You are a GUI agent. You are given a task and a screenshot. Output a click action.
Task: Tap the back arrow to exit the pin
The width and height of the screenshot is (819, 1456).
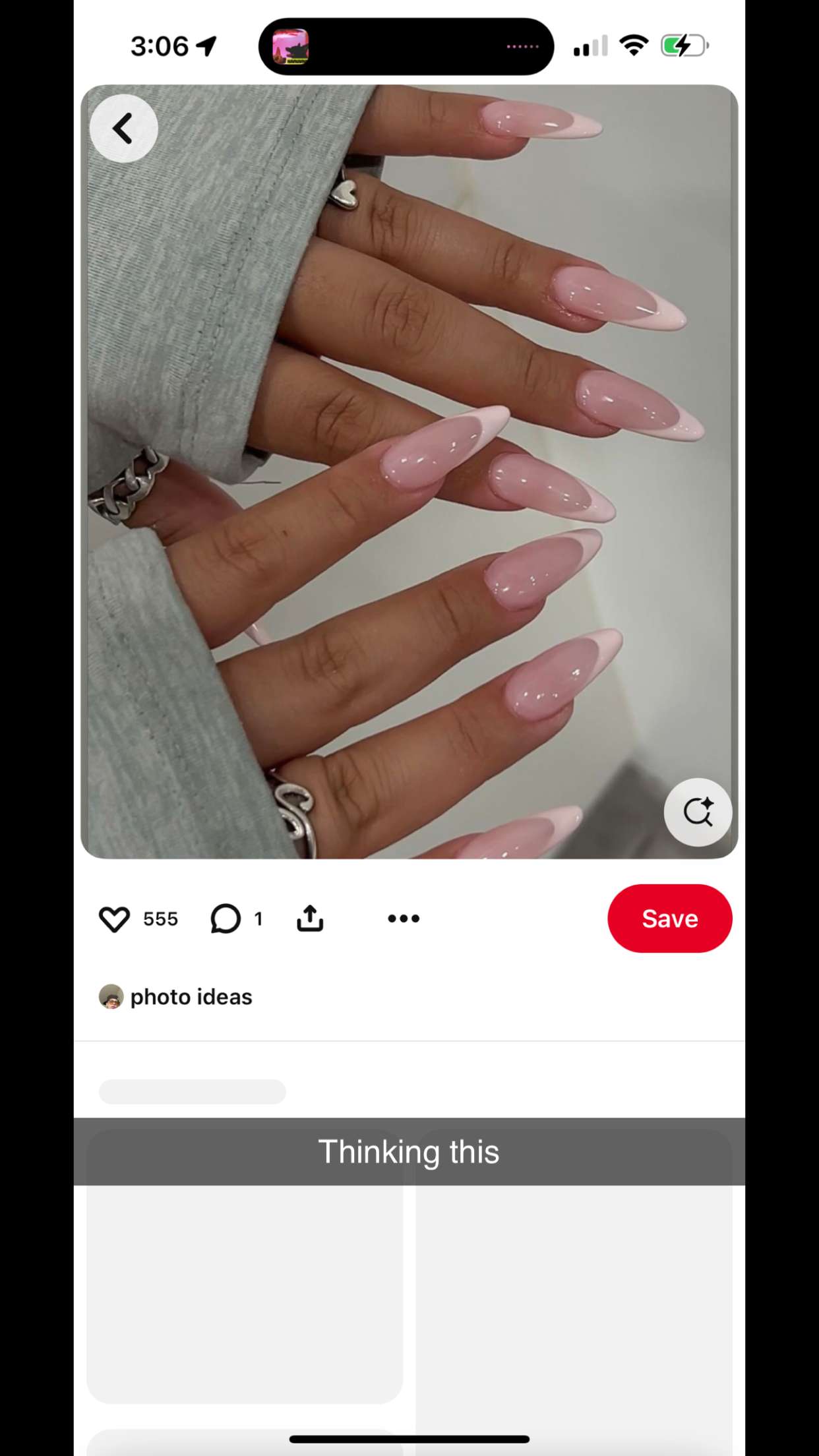pos(123,129)
